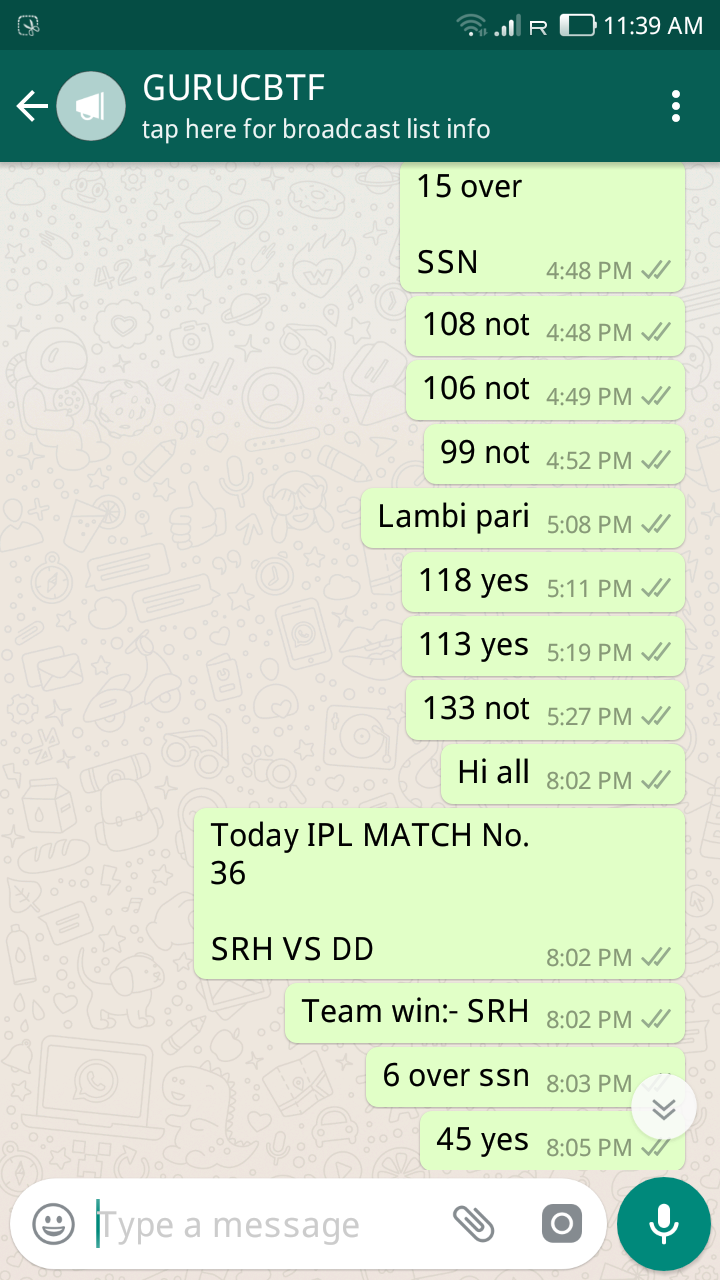This screenshot has height=1280, width=720.
Task: Open the three-dot overflow menu
Action: pyautogui.click(x=677, y=106)
